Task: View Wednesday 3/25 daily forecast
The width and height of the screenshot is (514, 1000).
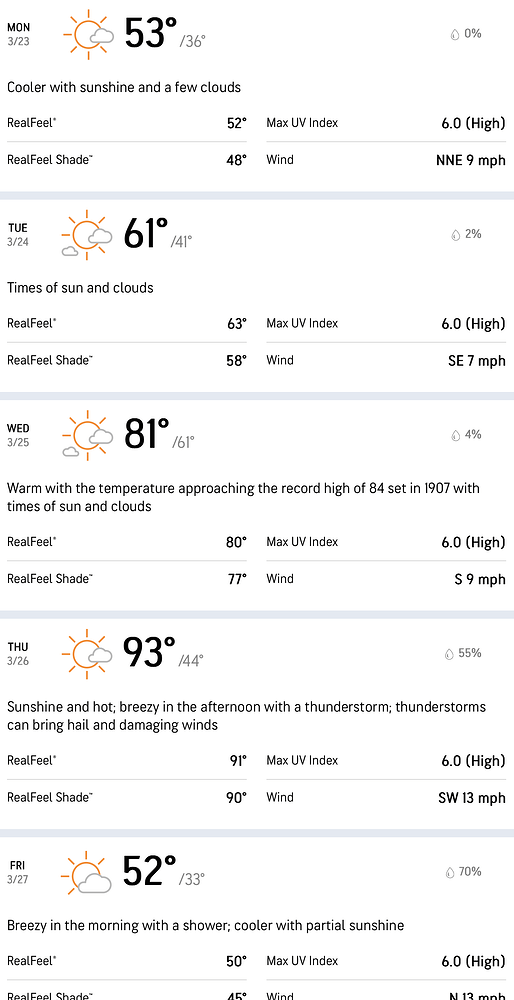Action: [257, 505]
